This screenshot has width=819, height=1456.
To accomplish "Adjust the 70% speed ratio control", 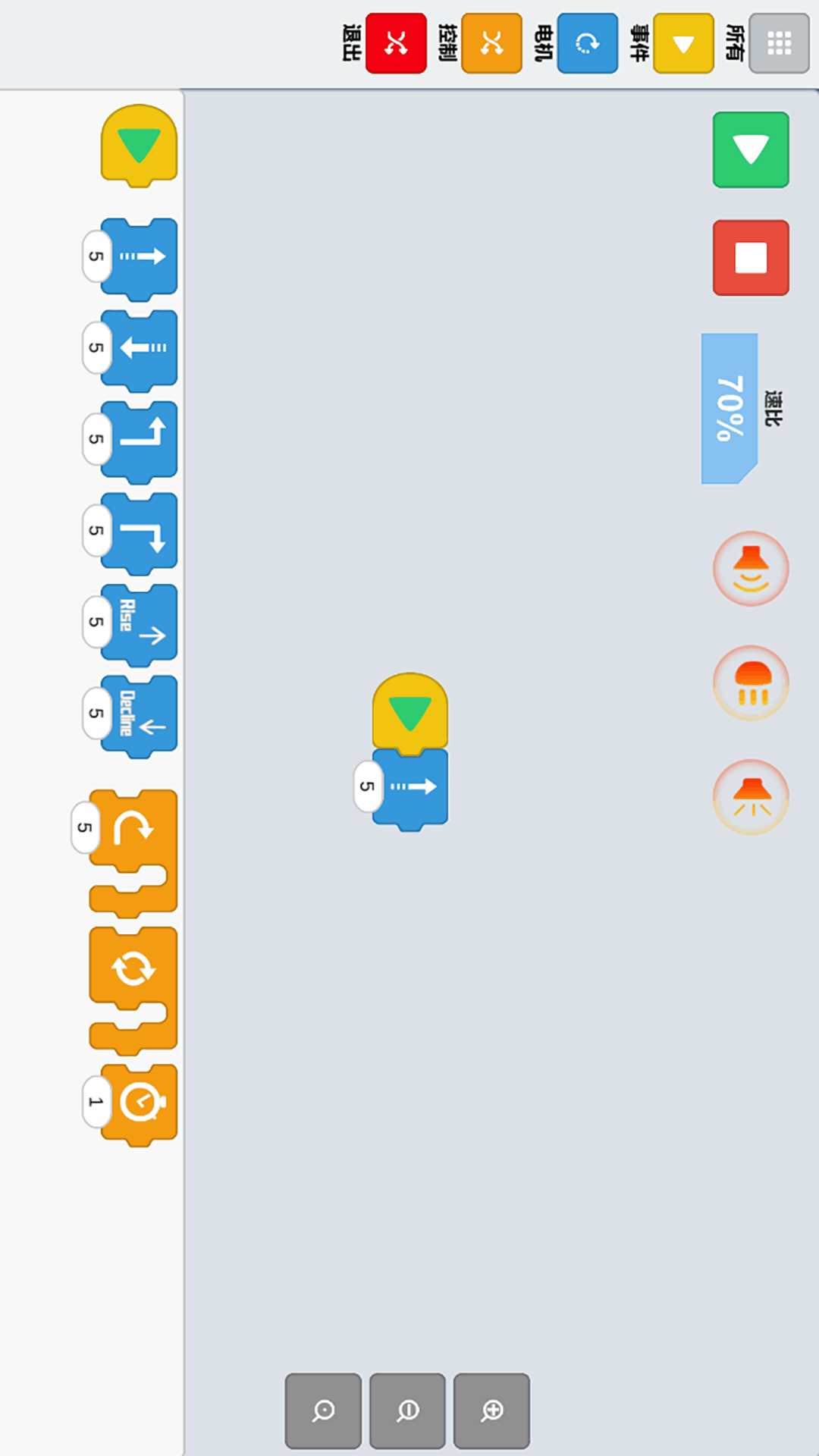I will click(730, 409).
